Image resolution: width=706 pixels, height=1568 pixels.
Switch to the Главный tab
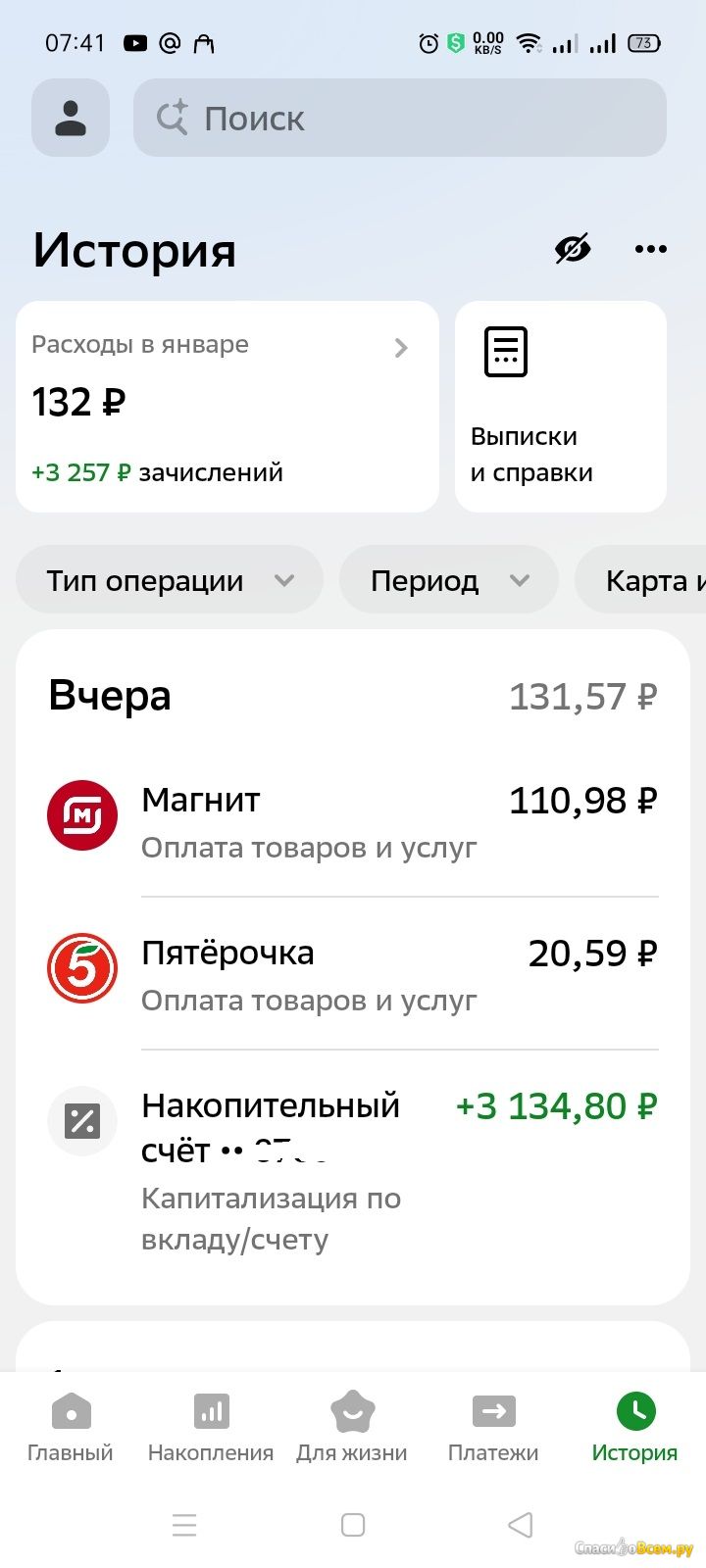(x=71, y=1427)
